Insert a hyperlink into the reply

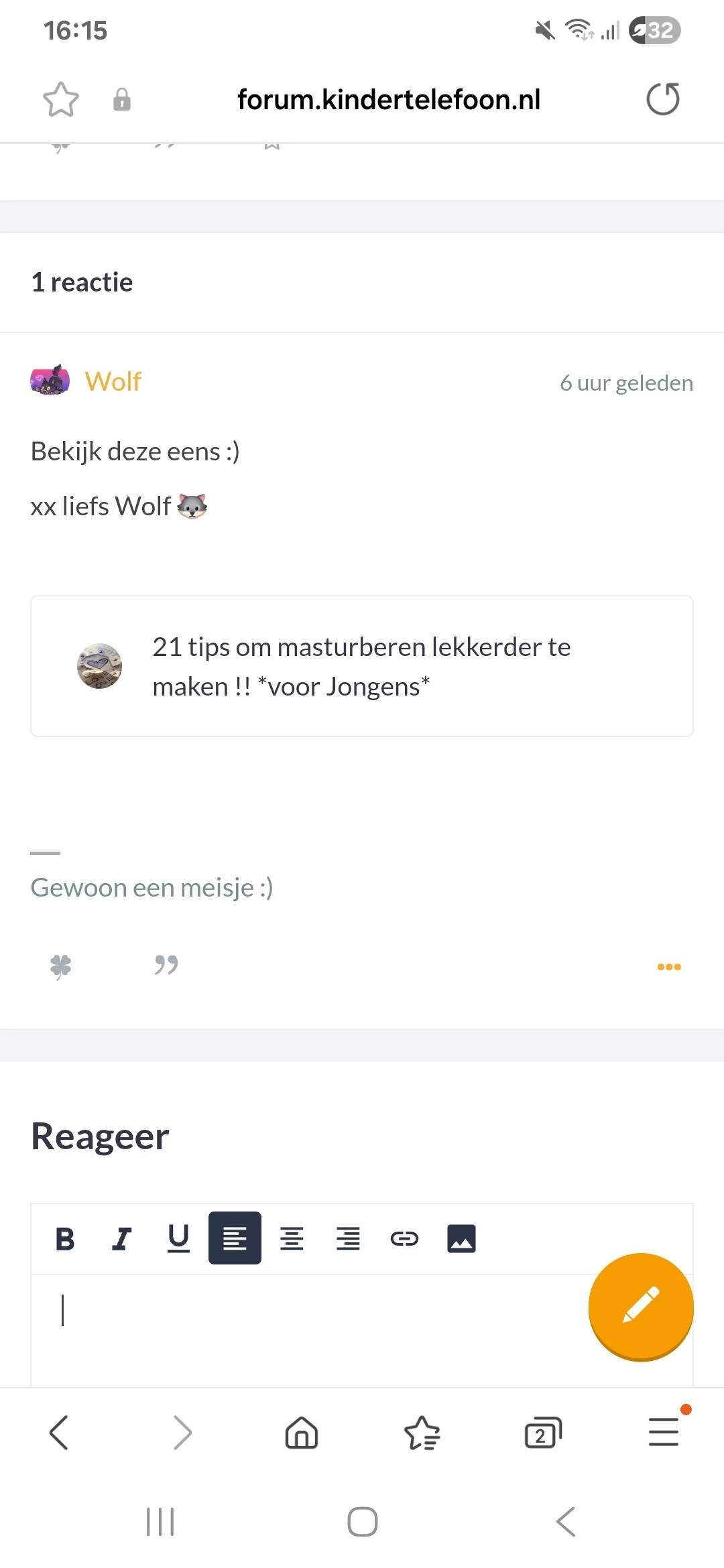click(x=404, y=1238)
